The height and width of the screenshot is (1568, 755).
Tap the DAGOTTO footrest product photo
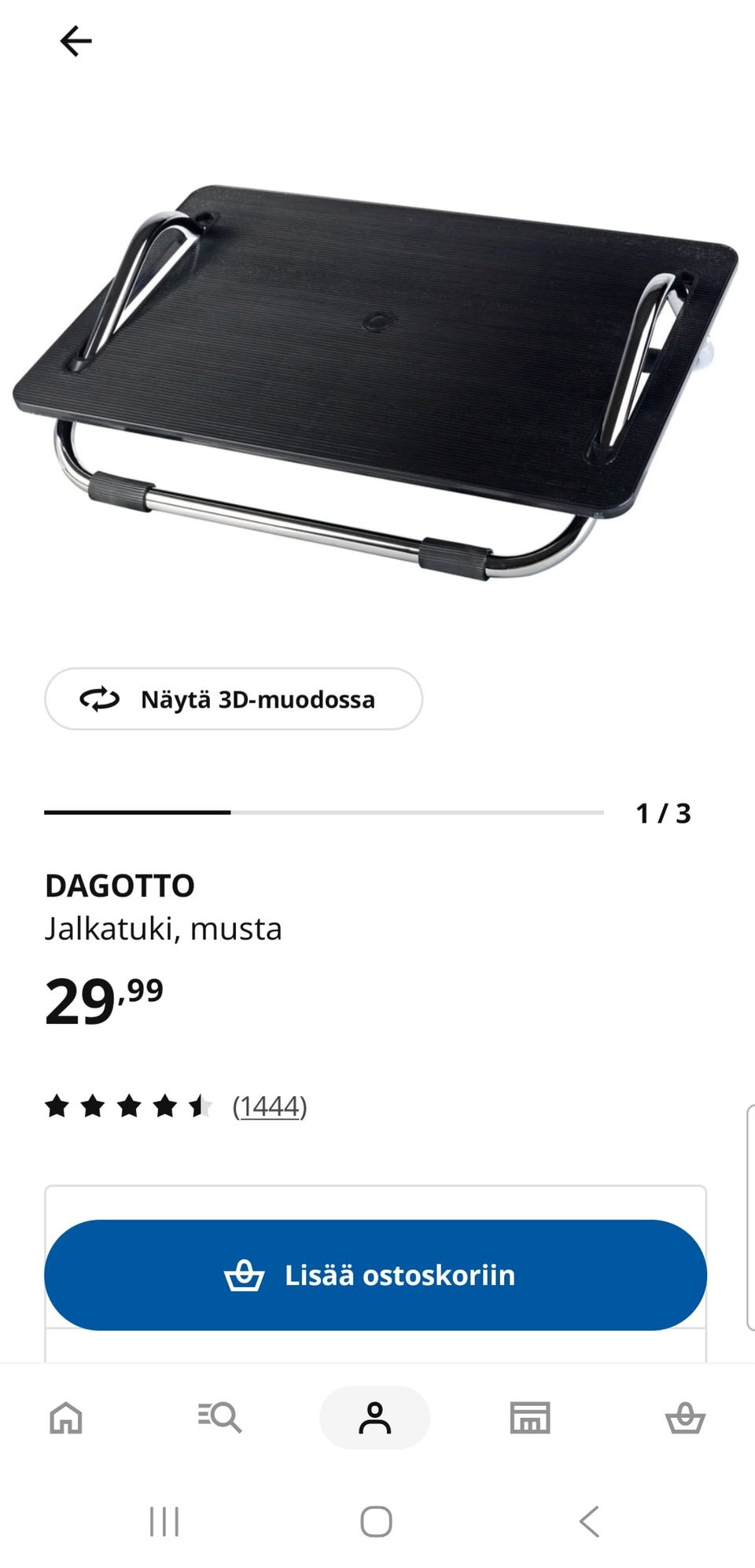coord(377,370)
